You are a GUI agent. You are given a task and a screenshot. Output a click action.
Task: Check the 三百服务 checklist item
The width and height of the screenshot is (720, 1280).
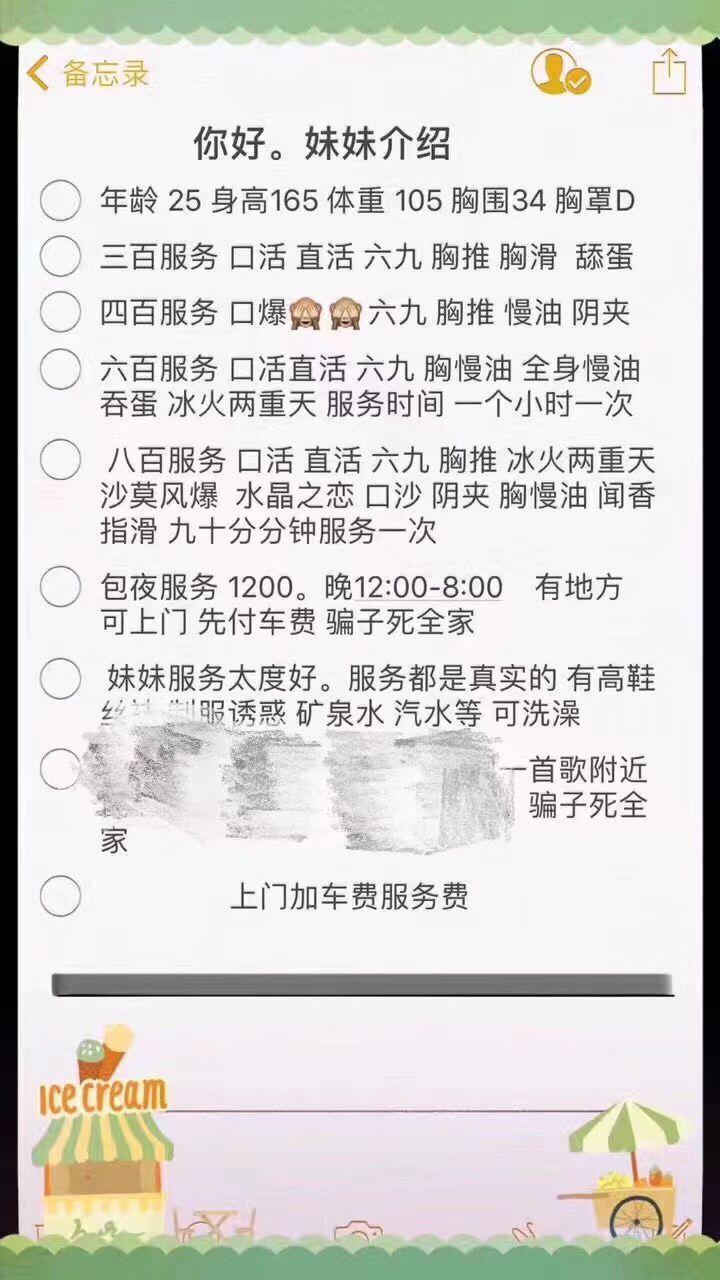point(60,257)
